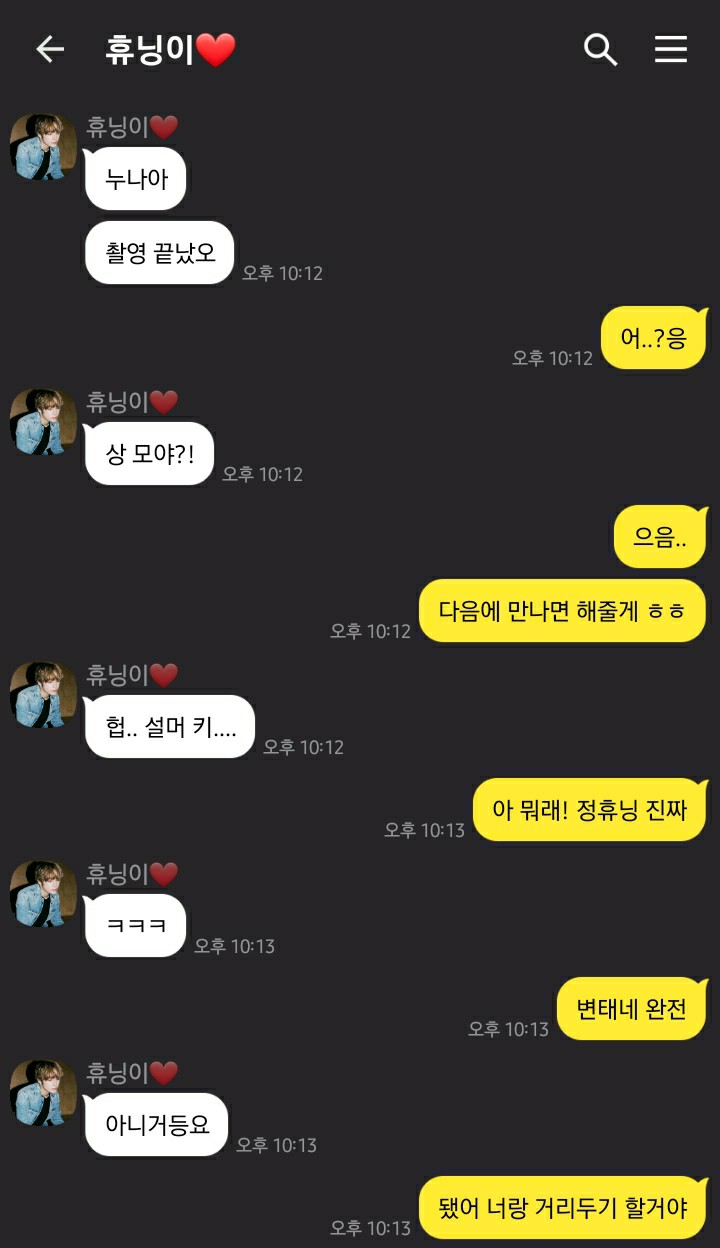Open the chat room hamburger menu
Image resolution: width=720 pixels, height=1248 pixels.
point(670,49)
